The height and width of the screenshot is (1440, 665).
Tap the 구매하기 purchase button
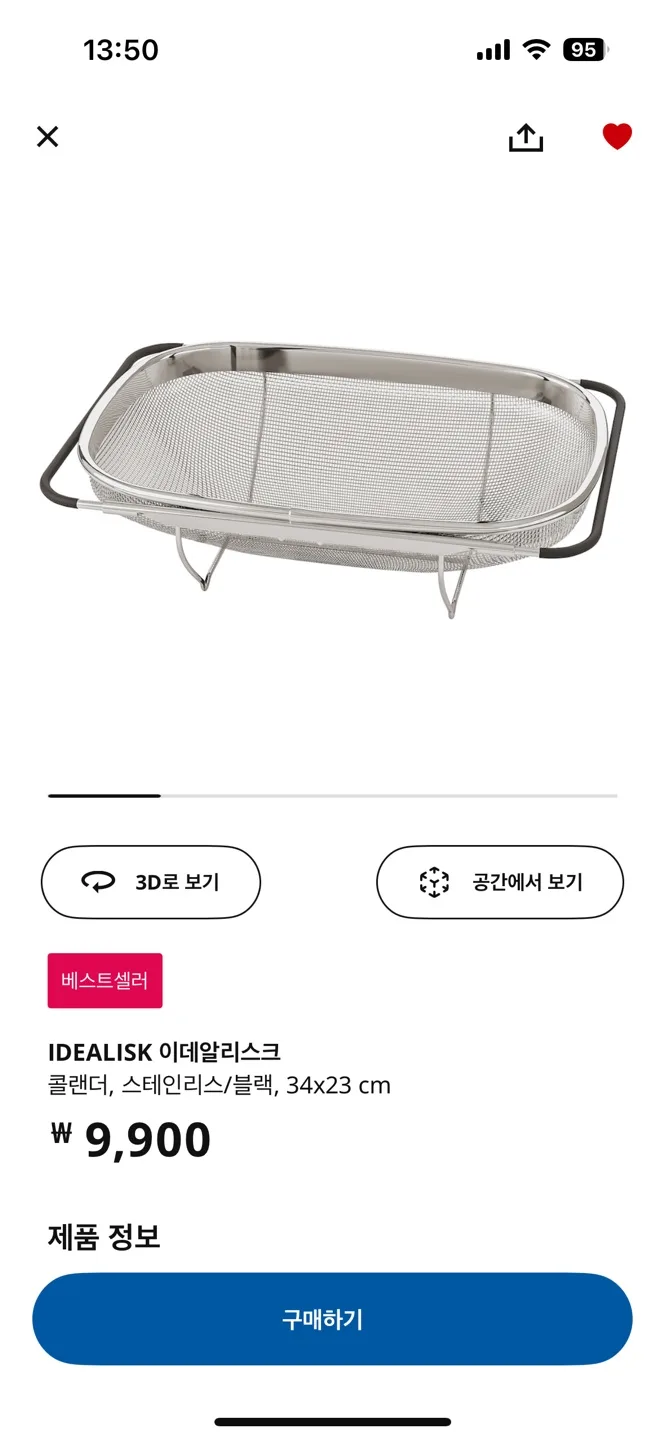point(332,1319)
